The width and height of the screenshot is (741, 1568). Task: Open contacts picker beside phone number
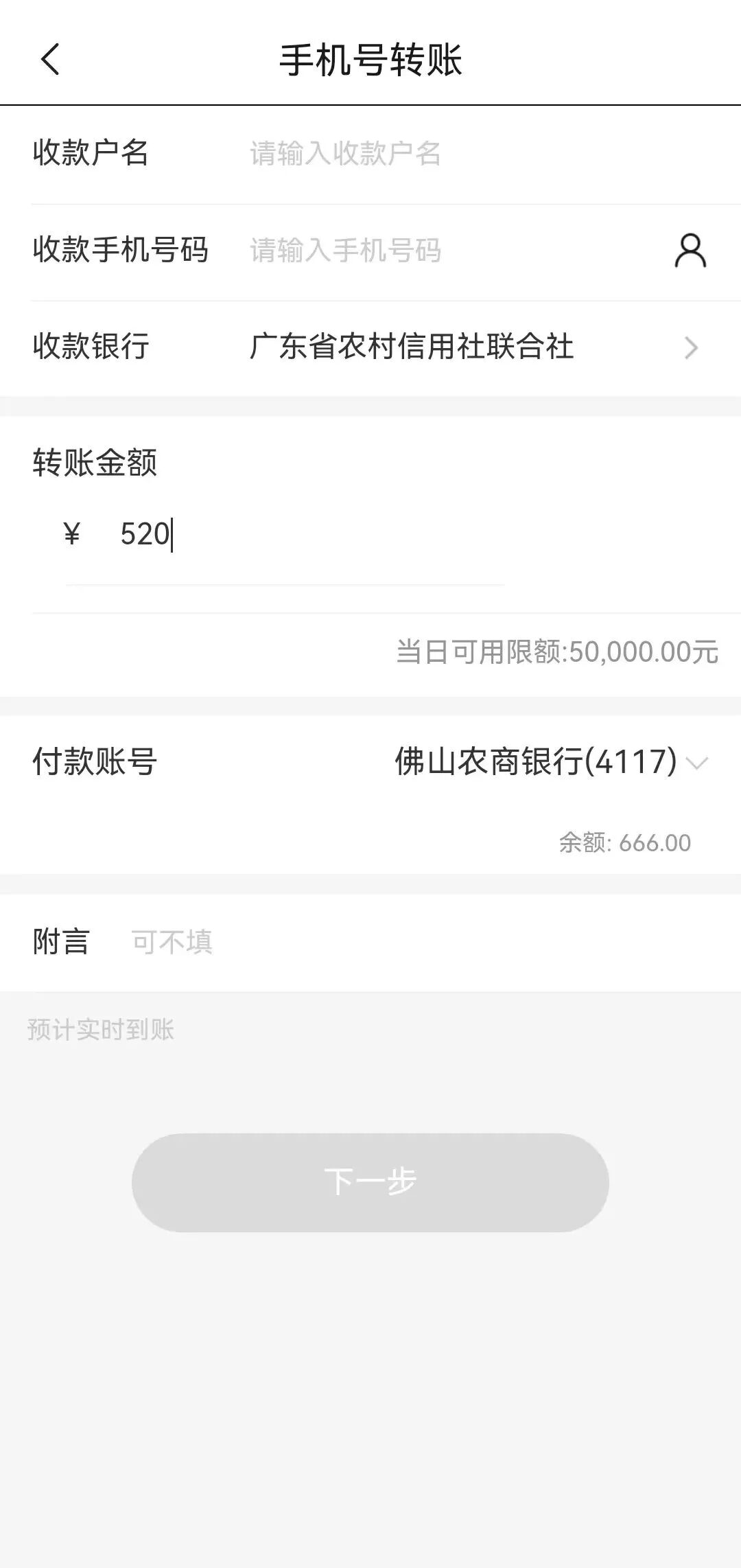click(690, 251)
